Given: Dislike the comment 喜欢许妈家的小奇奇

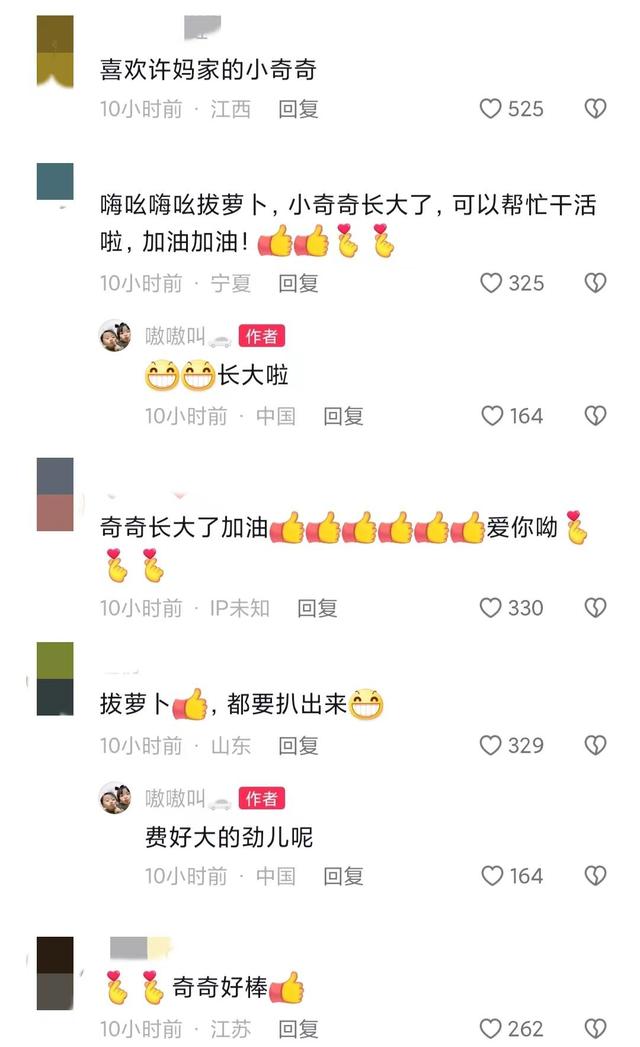Looking at the screenshot, I should [595, 109].
